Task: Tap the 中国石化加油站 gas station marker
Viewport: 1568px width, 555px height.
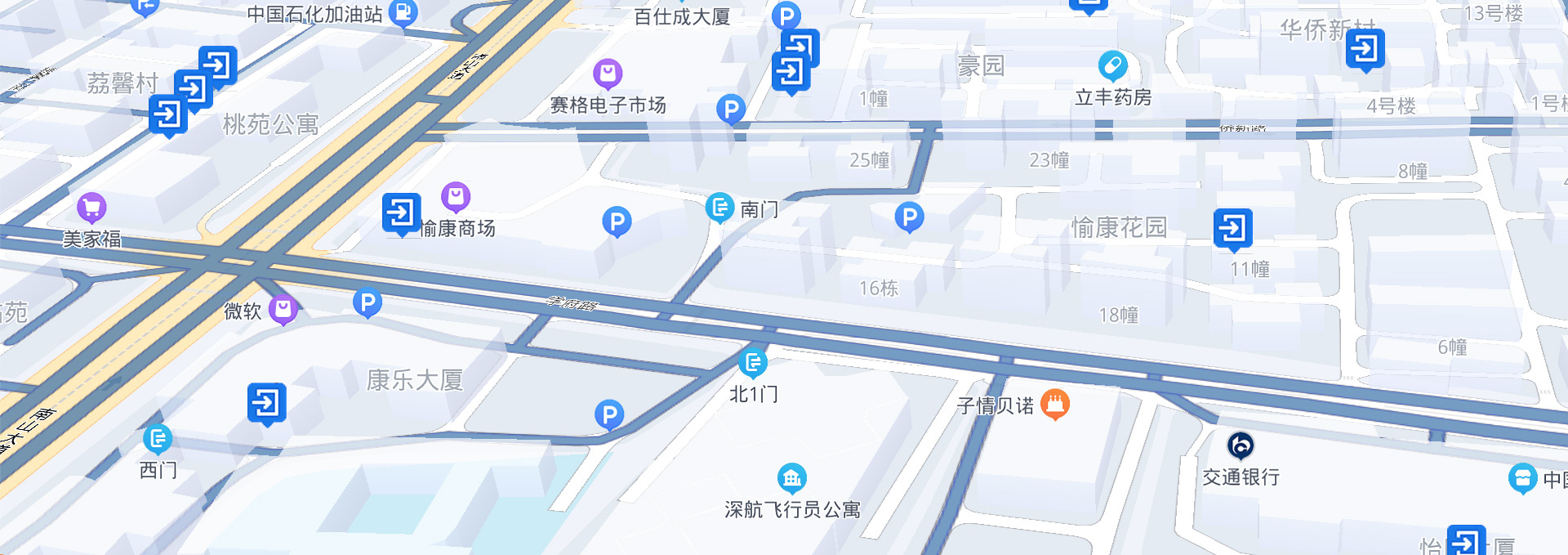Action: (x=403, y=13)
